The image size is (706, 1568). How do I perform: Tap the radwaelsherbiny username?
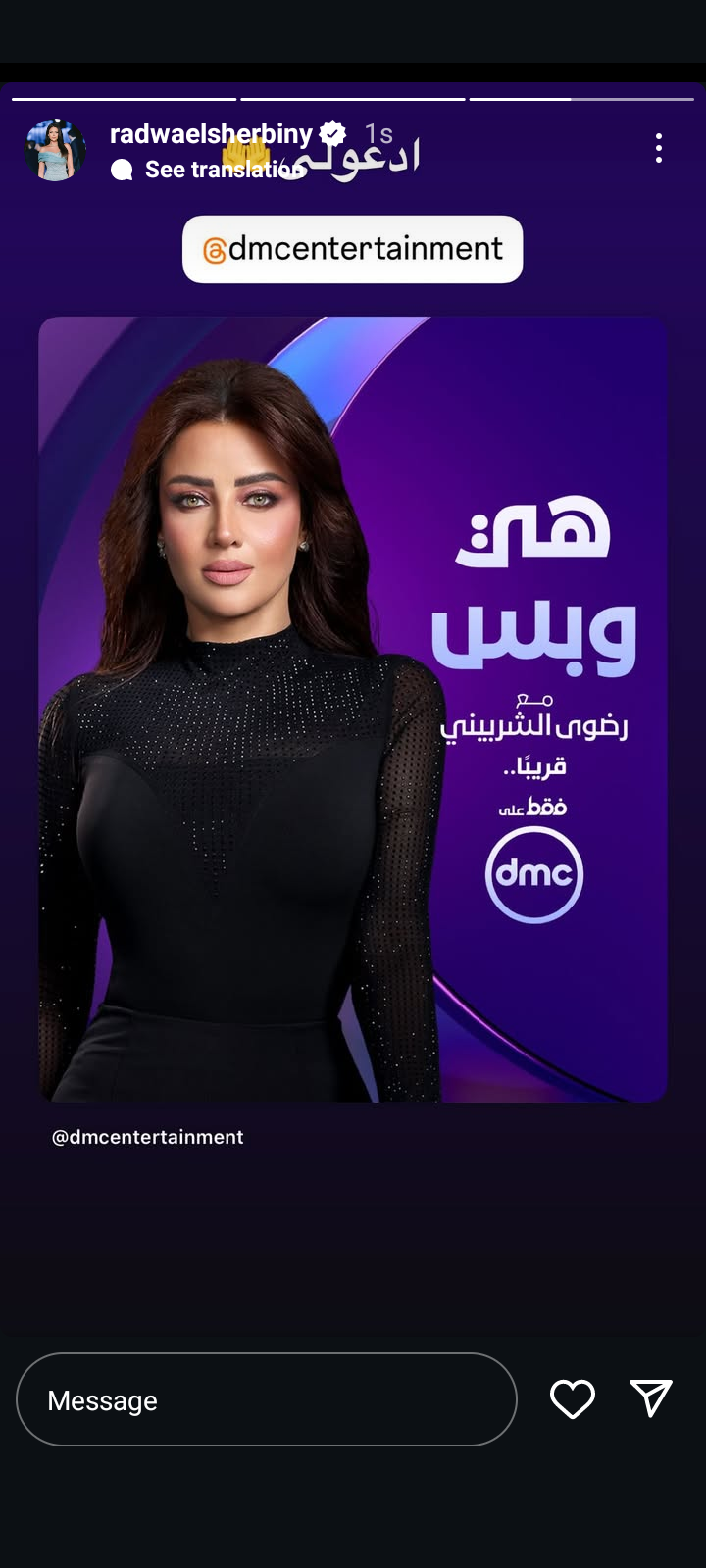tap(211, 133)
